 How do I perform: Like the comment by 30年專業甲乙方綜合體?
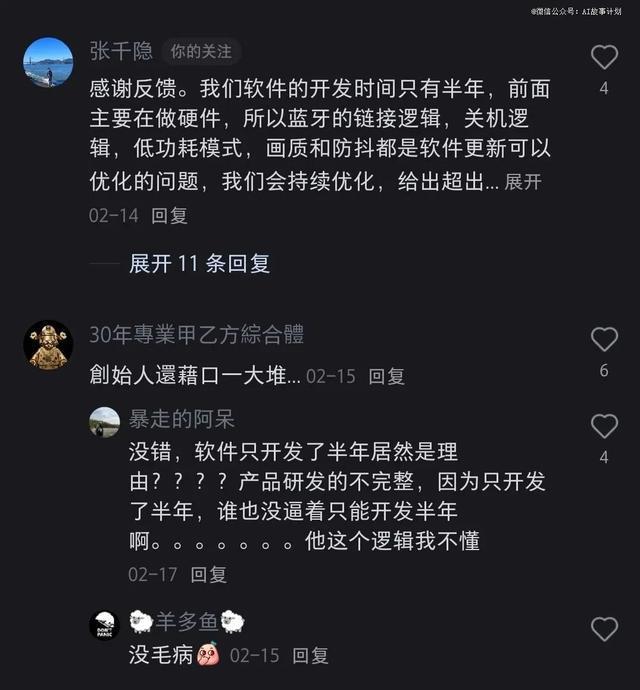[x=604, y=340]
